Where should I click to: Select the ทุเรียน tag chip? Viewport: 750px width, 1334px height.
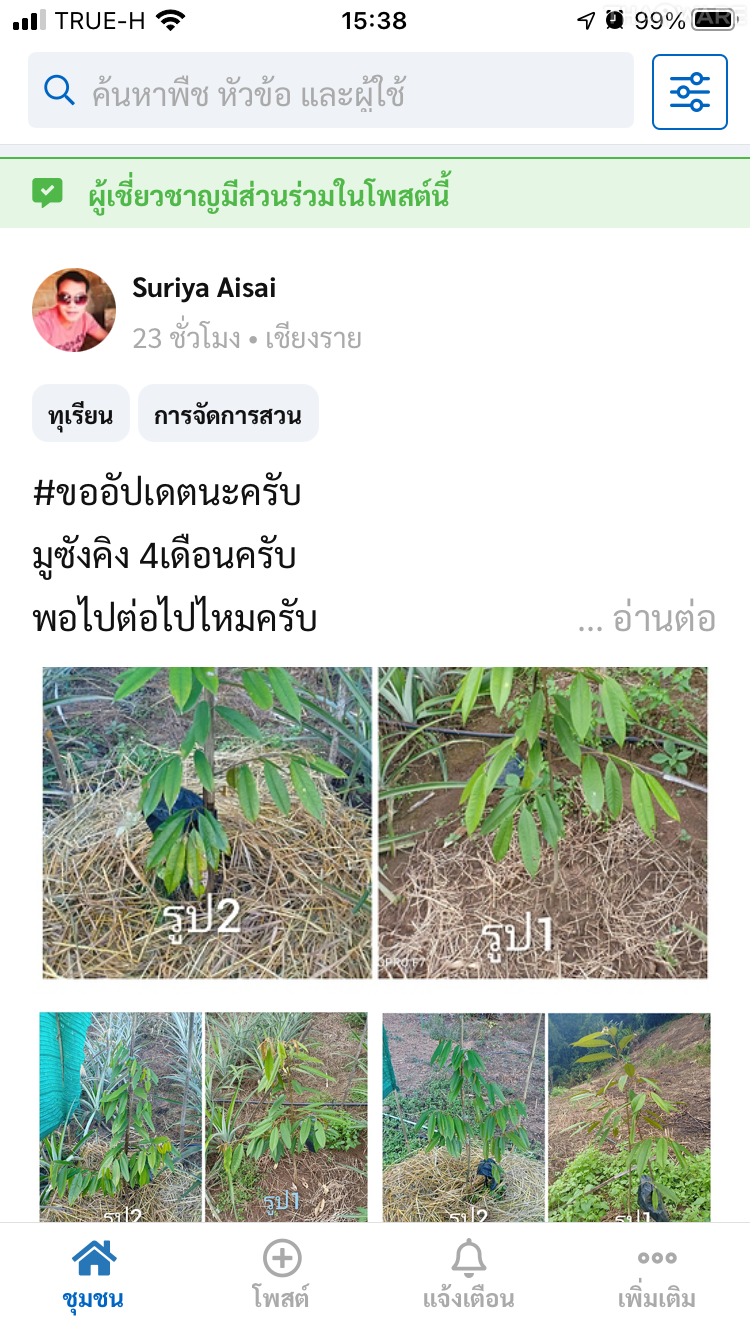(x=81, y=414)
